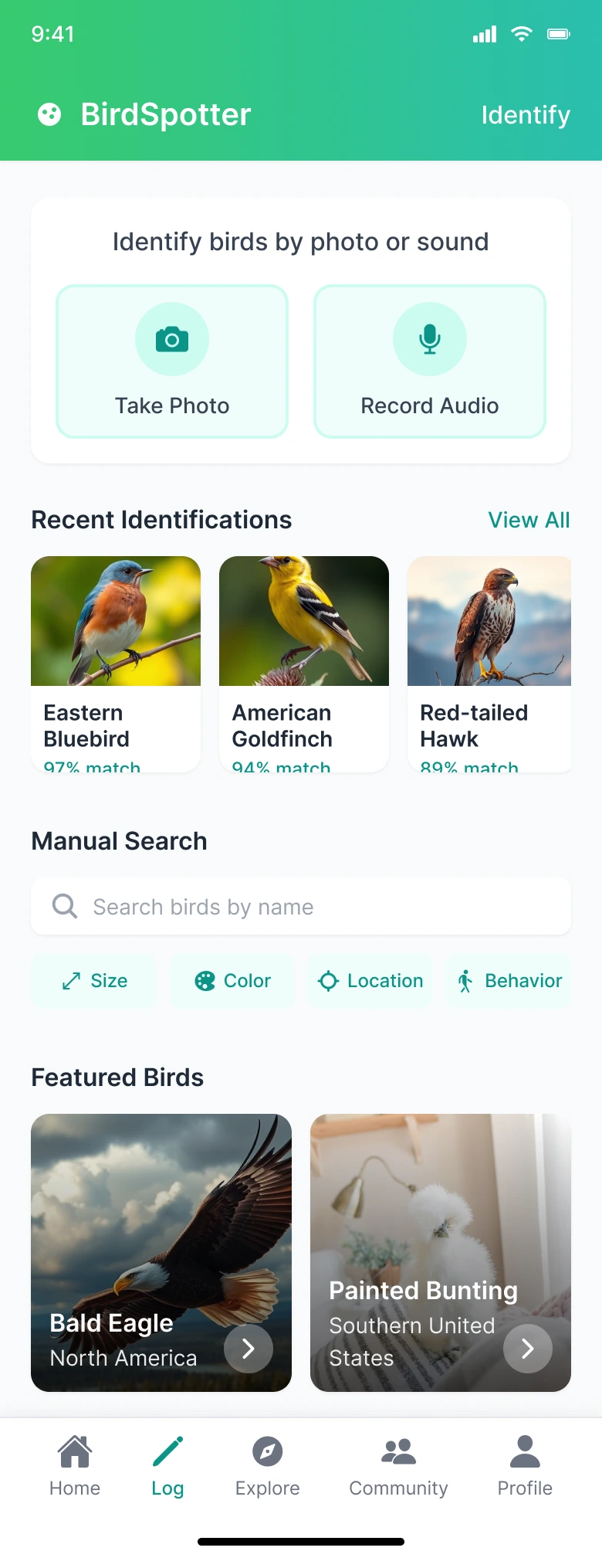Image resolution: width=602 pixels, height=1568 pixels.
Task: Open the Red-tailed Hawk card
Action: (x=489, y=663)
